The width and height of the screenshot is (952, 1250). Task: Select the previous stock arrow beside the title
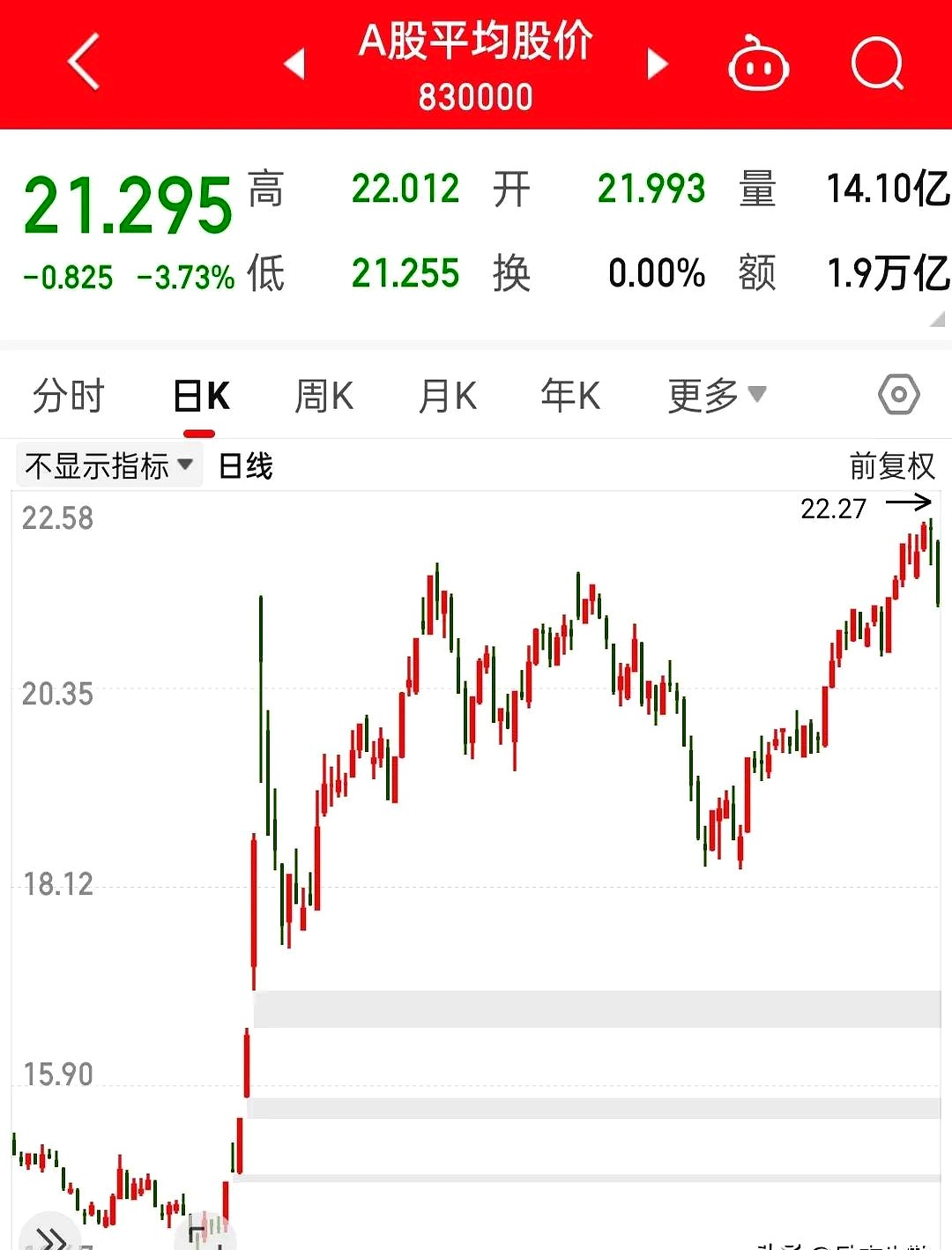[x=294, y=64]
